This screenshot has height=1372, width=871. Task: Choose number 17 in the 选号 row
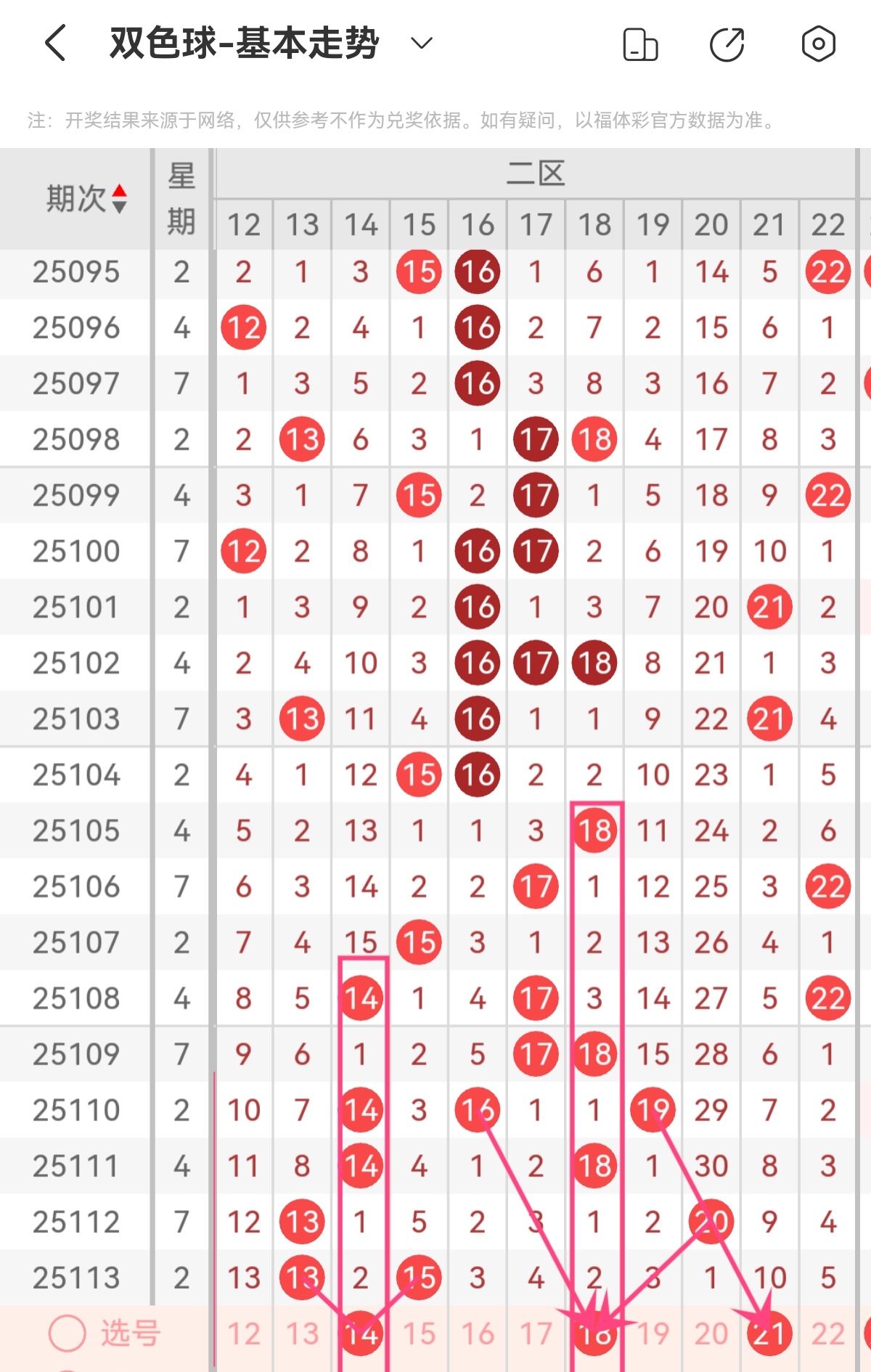pos(536,1334)
